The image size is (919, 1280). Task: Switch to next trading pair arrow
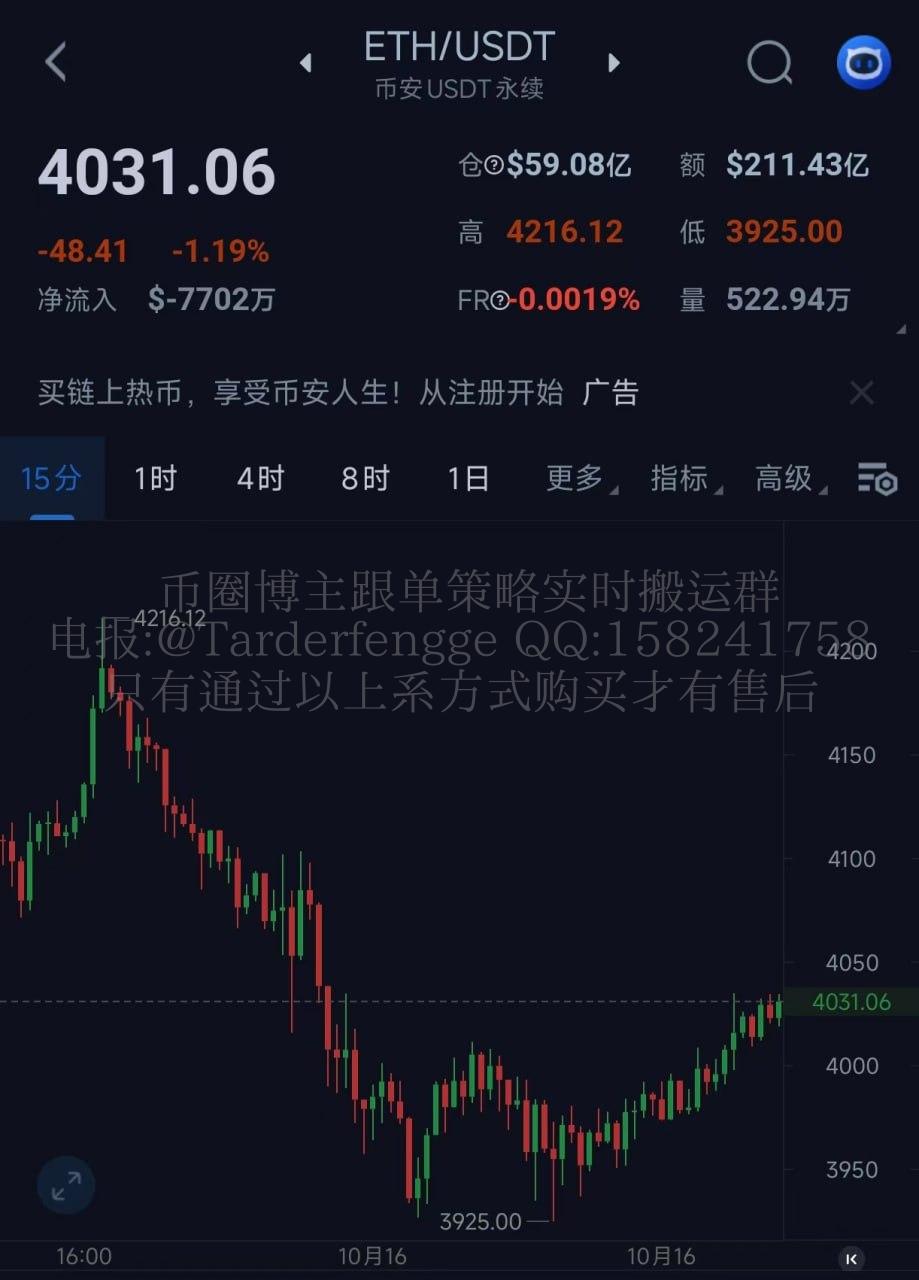614,63
